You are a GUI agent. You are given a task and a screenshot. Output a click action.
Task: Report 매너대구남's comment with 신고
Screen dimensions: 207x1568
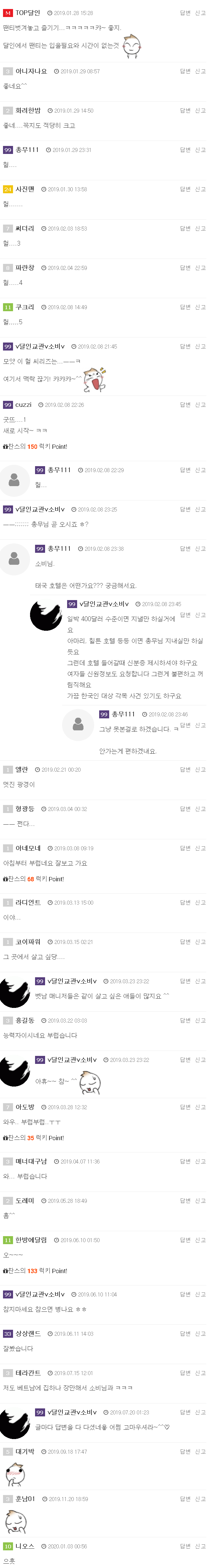point(200,1162)
